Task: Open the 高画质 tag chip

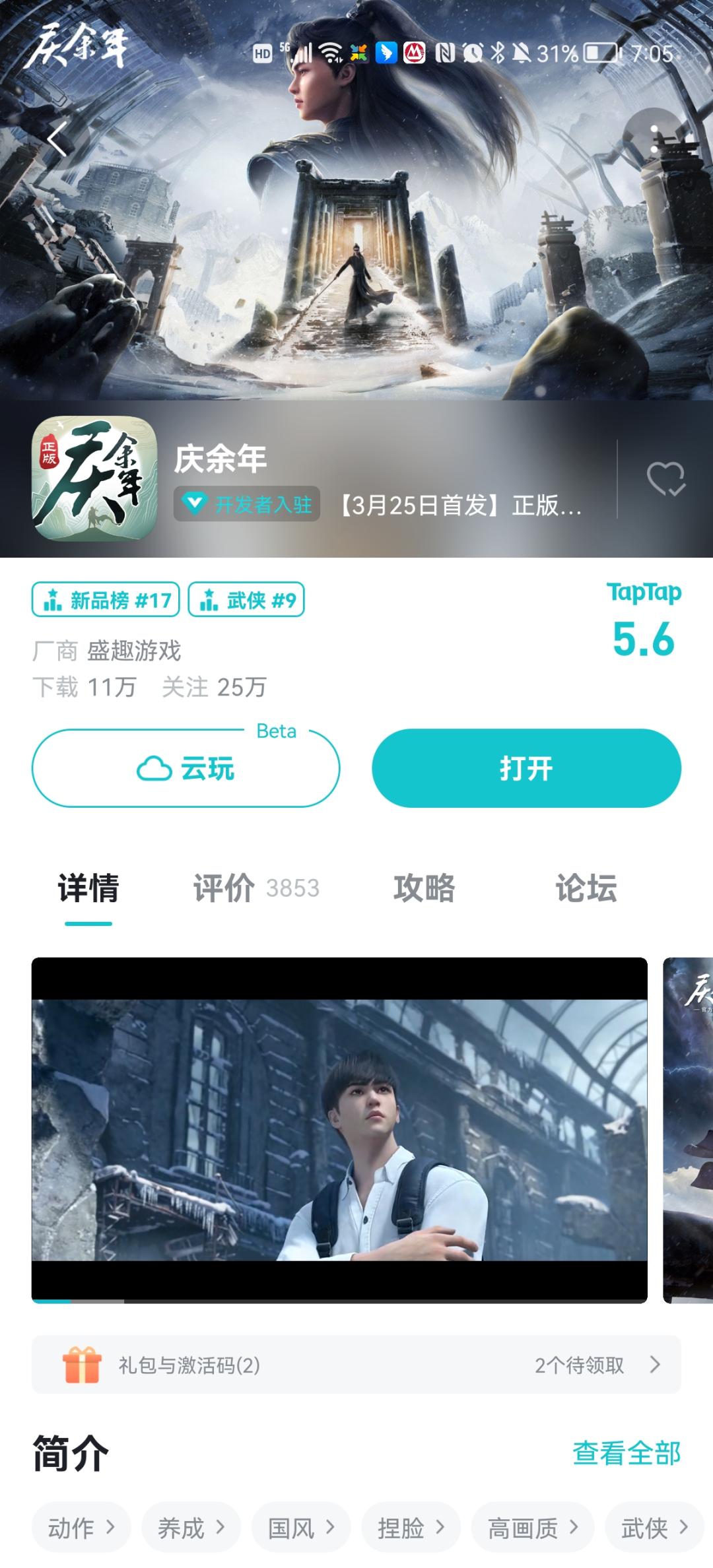Action: click(x=532, y=1527)
